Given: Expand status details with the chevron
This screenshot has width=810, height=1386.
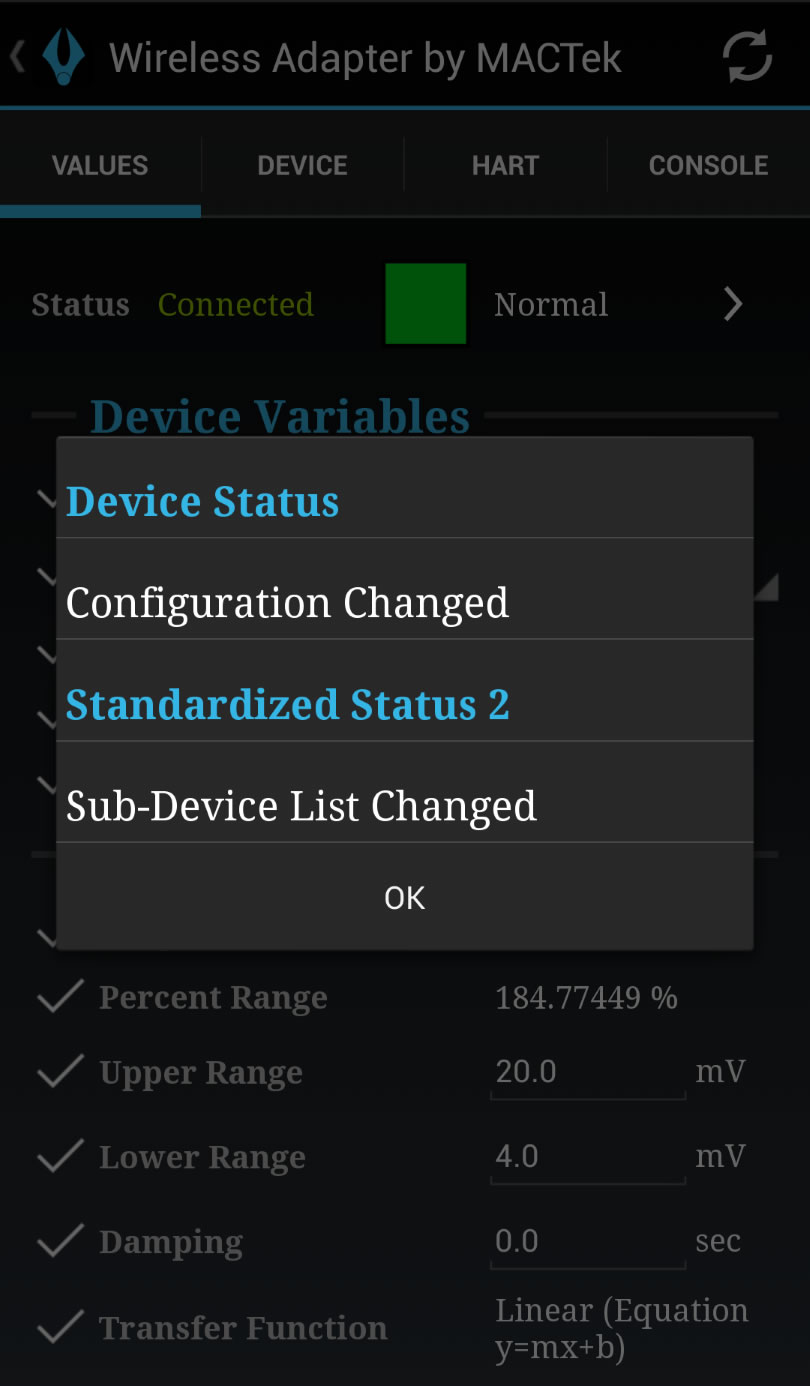Looking at the screenshot, I should (733, 304).
